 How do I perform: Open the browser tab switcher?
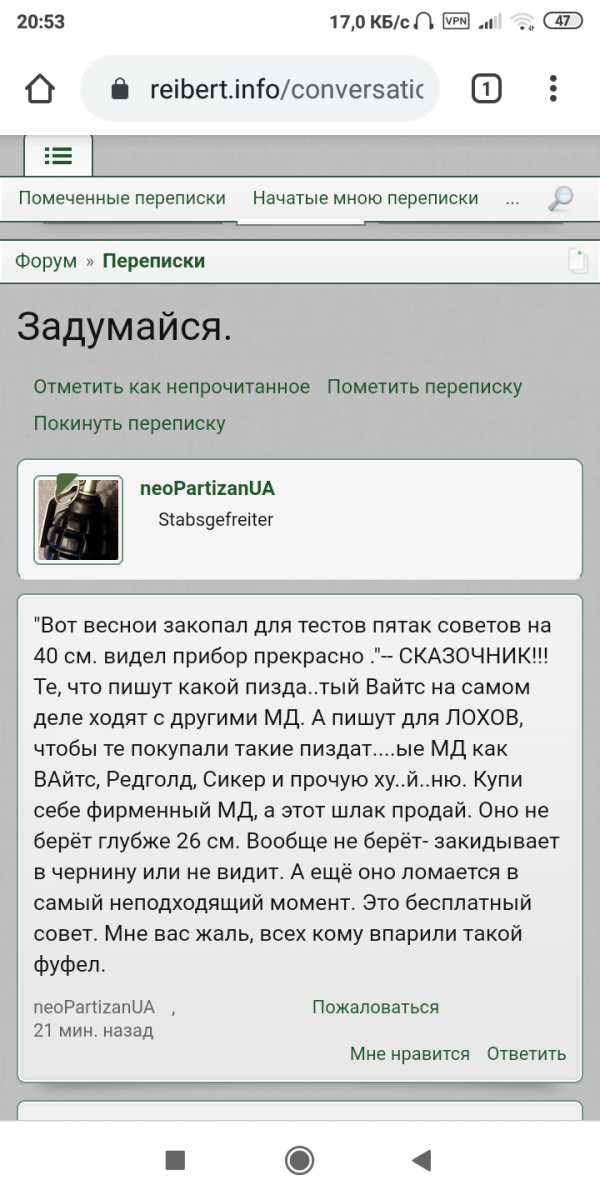click(486, 89)
